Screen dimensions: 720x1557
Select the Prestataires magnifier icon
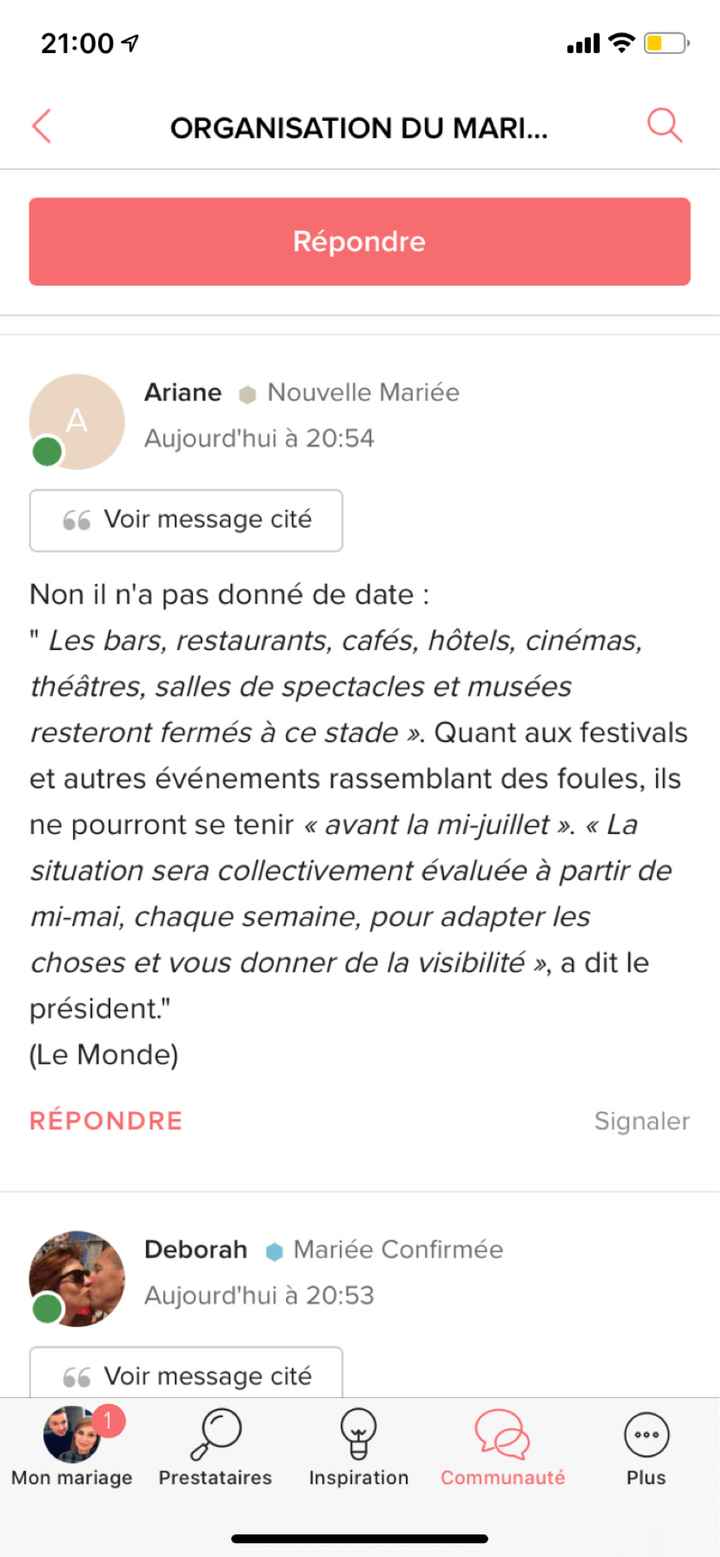(x=214, y=1434)
